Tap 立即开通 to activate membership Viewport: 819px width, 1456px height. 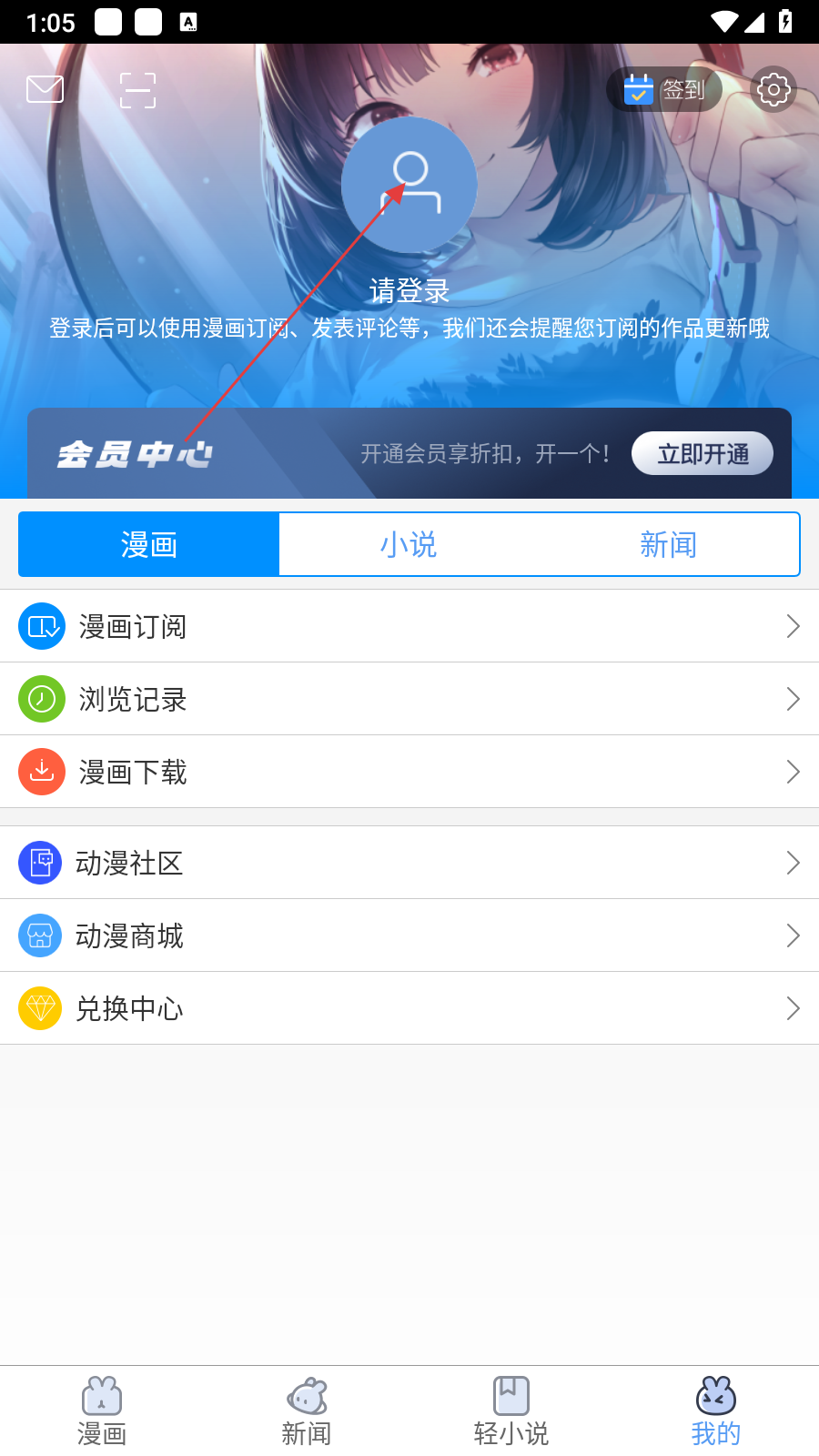(702, 453)
